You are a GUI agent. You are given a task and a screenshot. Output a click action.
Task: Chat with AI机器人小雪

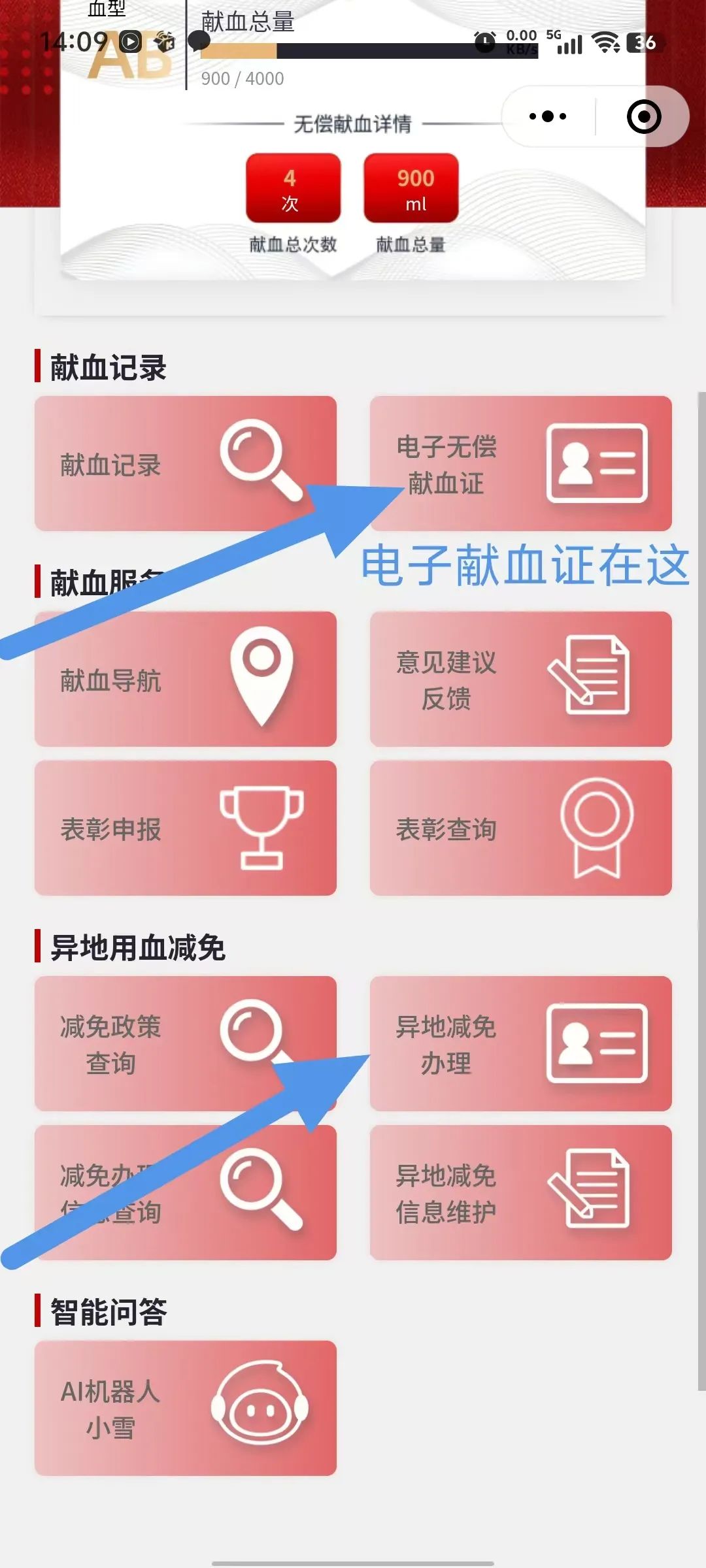(185, 1408)
